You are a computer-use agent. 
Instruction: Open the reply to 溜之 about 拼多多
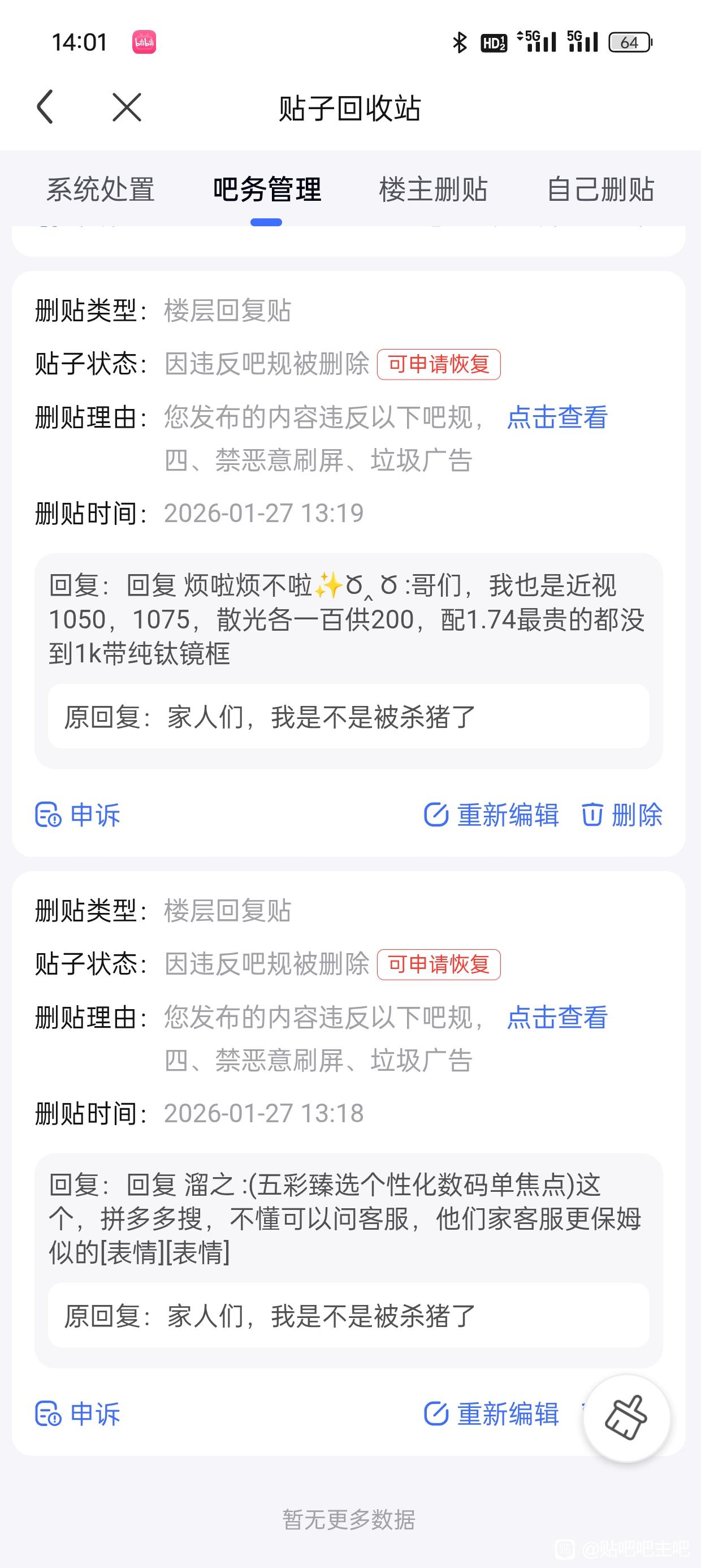pyautogui.click(x=347, y=1218)
